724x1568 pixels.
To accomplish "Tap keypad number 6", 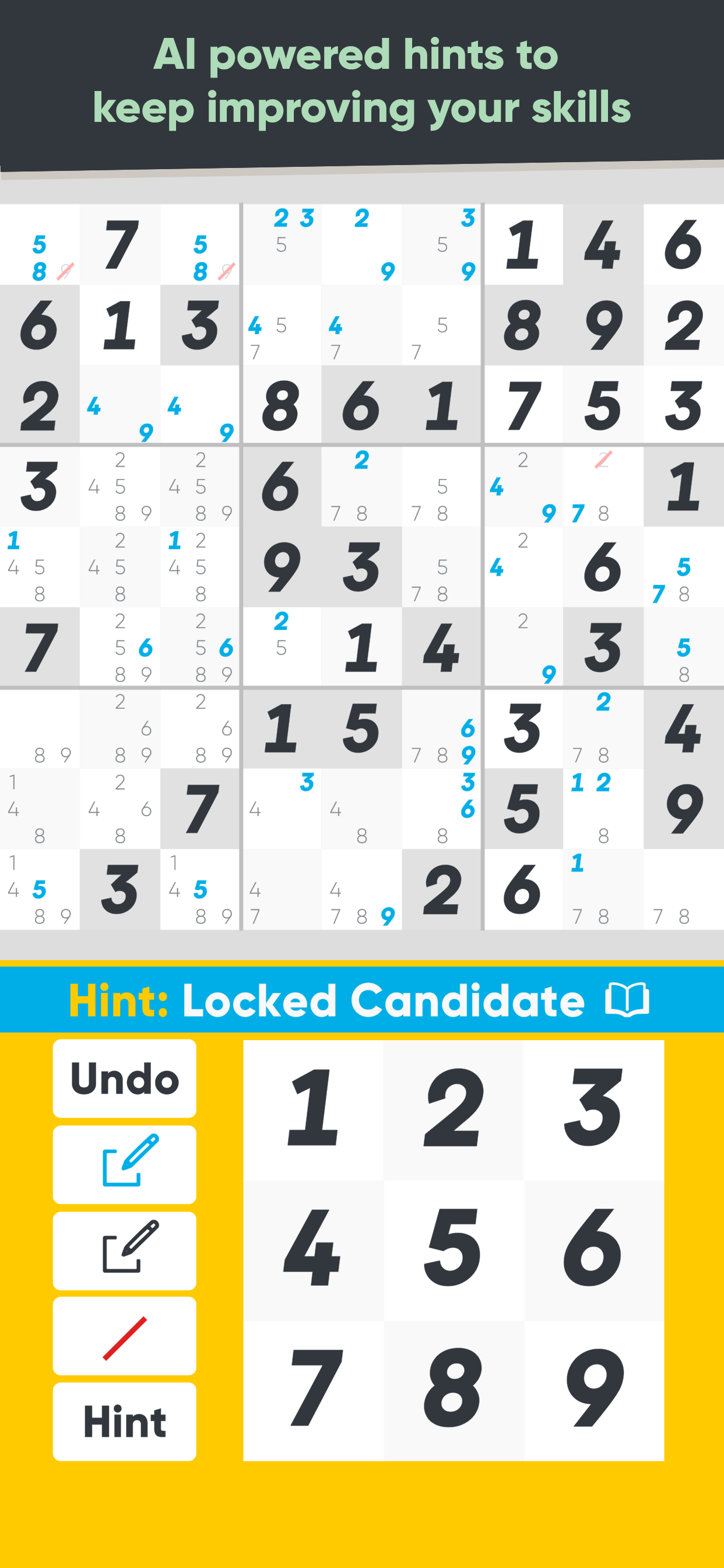I will (x=594, y=1250).
